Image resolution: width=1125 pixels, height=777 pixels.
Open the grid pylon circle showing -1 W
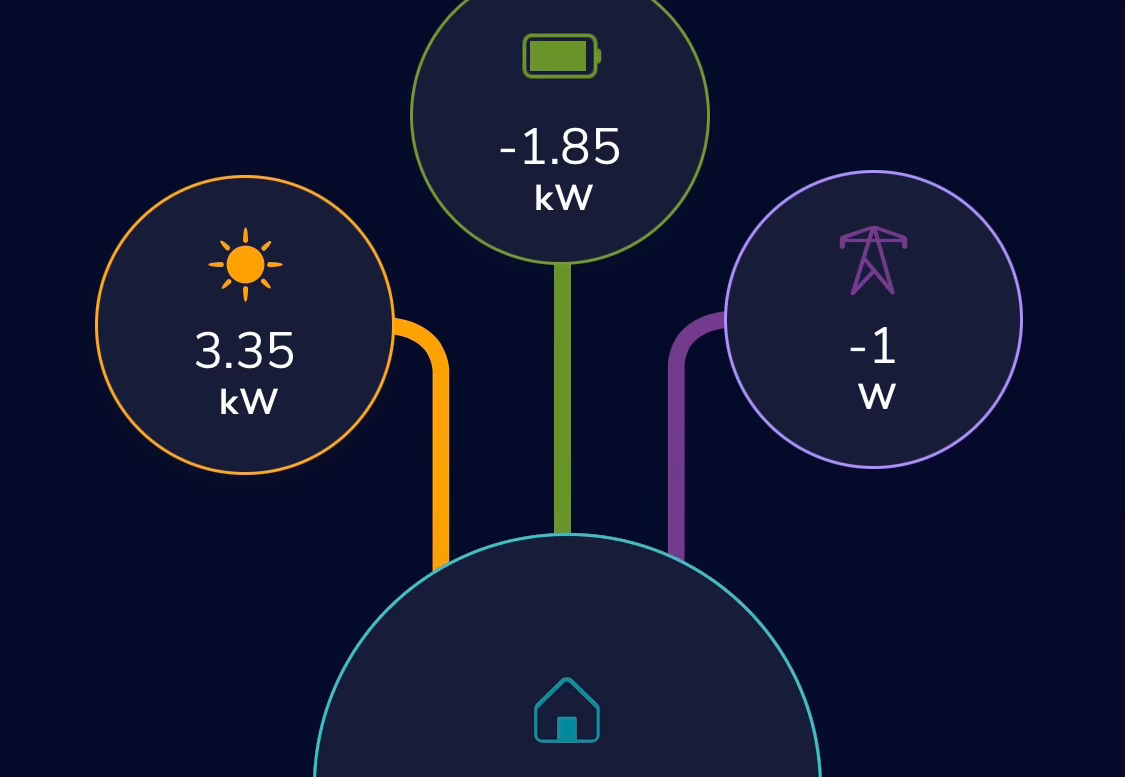(x=873, y=320)
